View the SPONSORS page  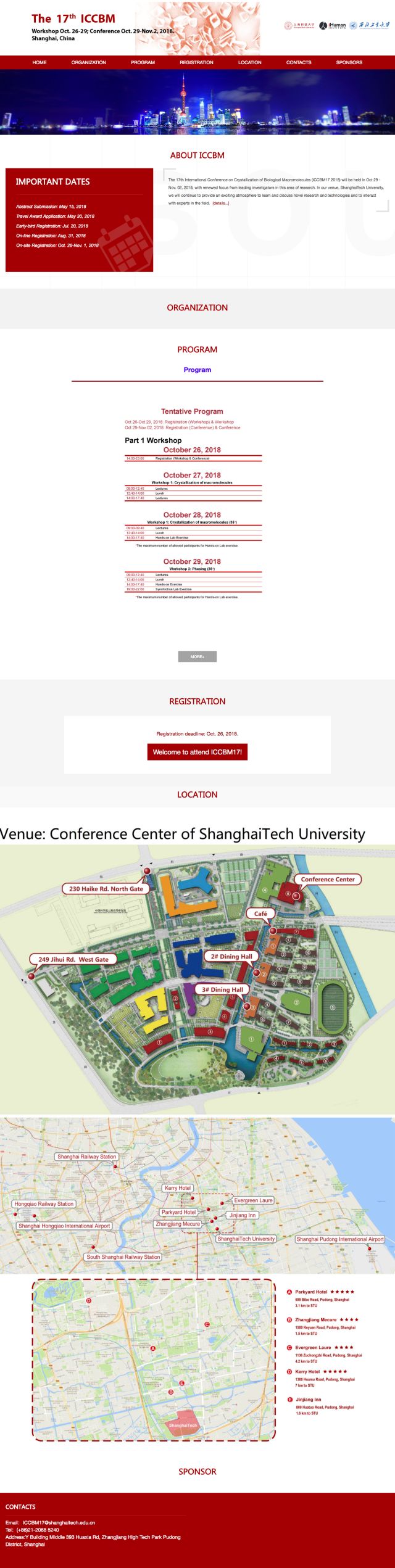click(x=349, y=62)
